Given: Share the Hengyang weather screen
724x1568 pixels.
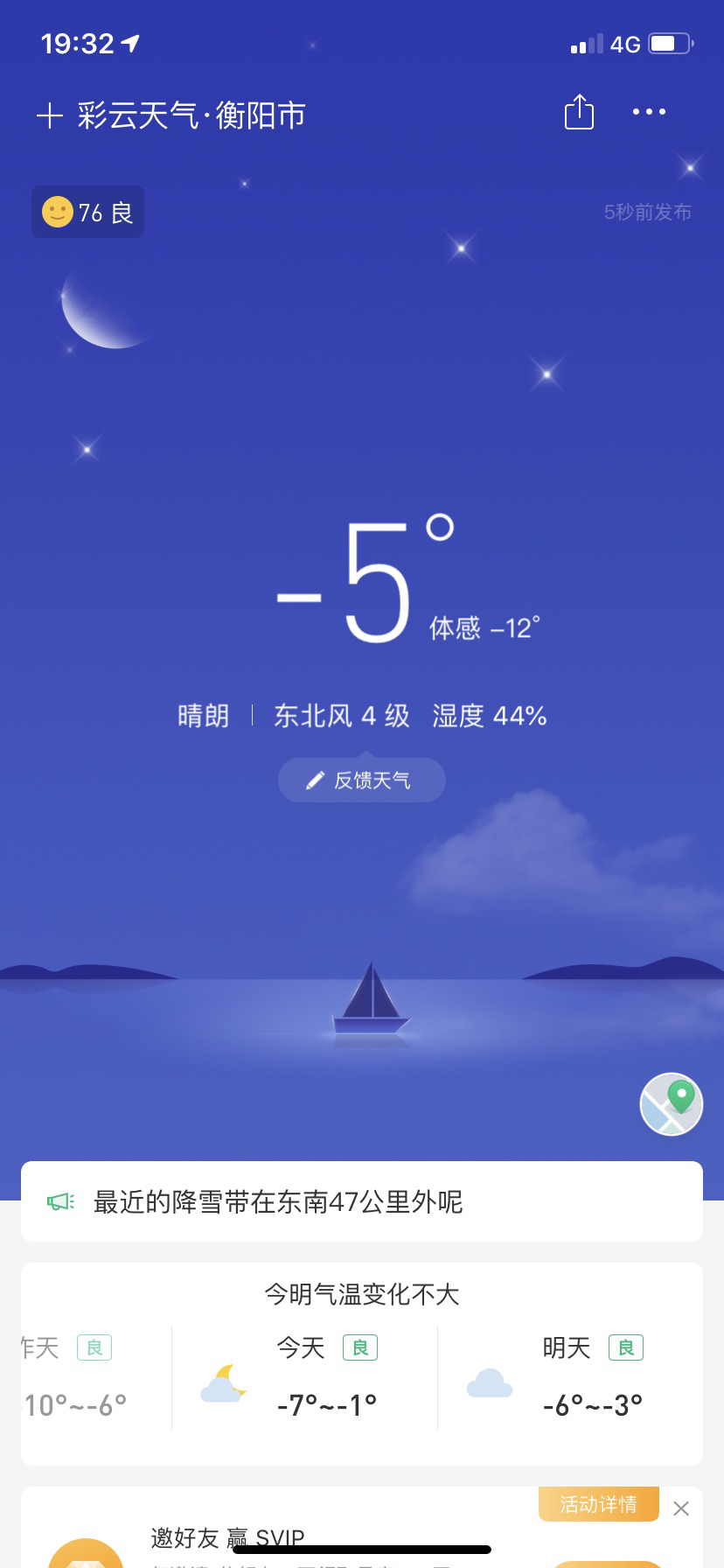Looking at the screenshot, I should pos(579,113).
